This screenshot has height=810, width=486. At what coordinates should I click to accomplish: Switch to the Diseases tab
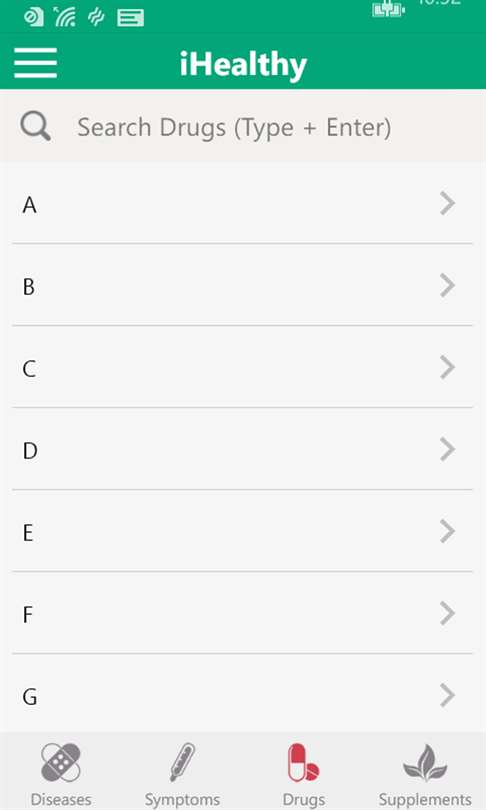coord(61,774)
